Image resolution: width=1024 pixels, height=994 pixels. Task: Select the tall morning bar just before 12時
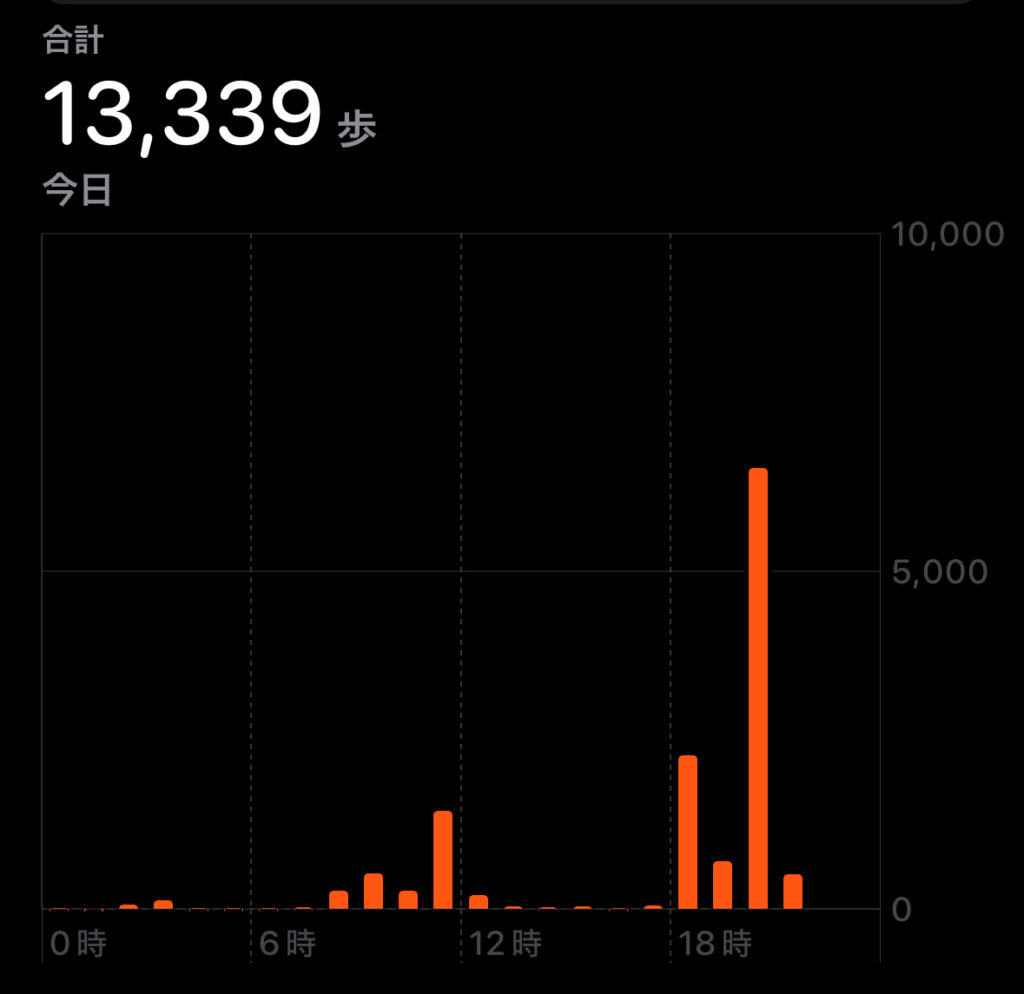[x=443, y=860]
